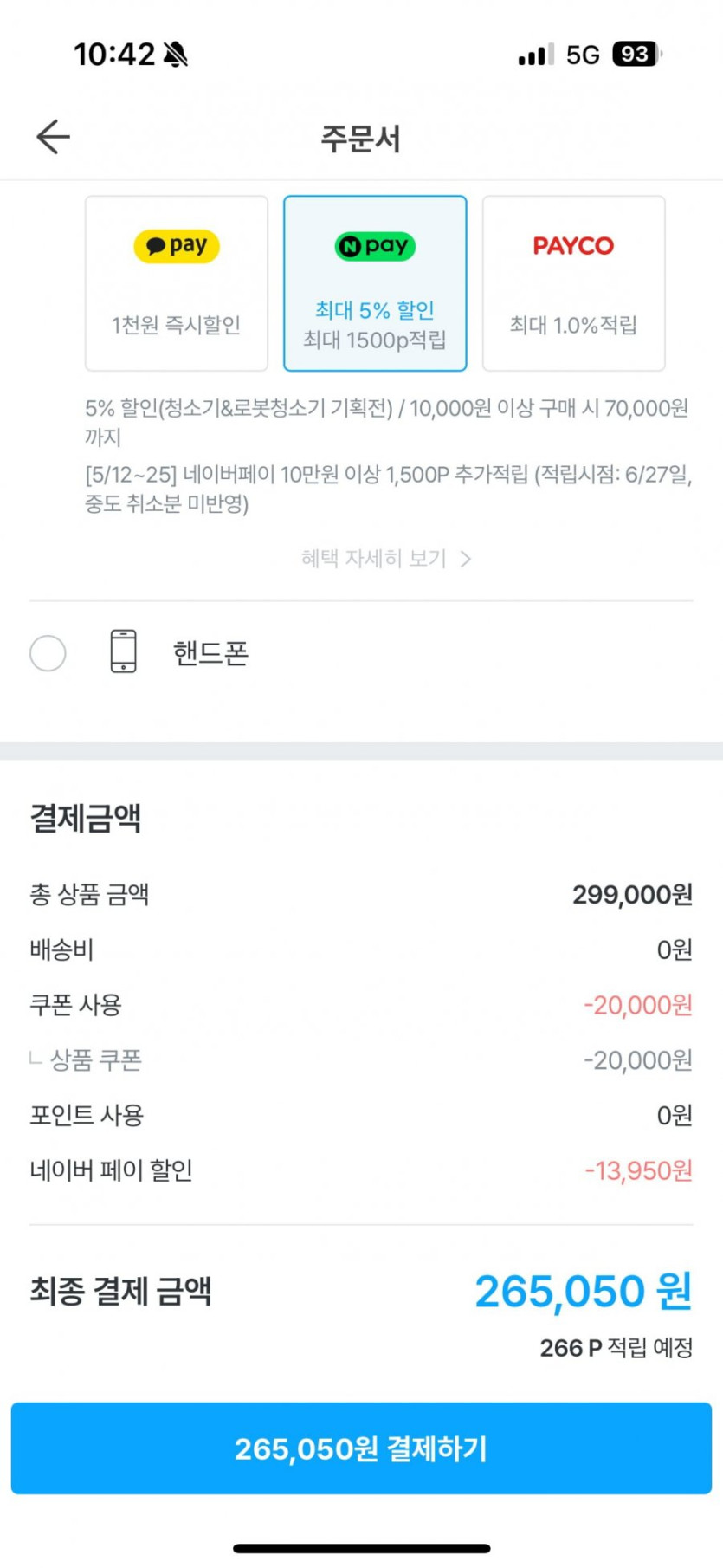Viewport: 723px width, 1568px height.
Task: Select Kakao Pay 1천원 즉시할인 option
Action: coord(177,283)
